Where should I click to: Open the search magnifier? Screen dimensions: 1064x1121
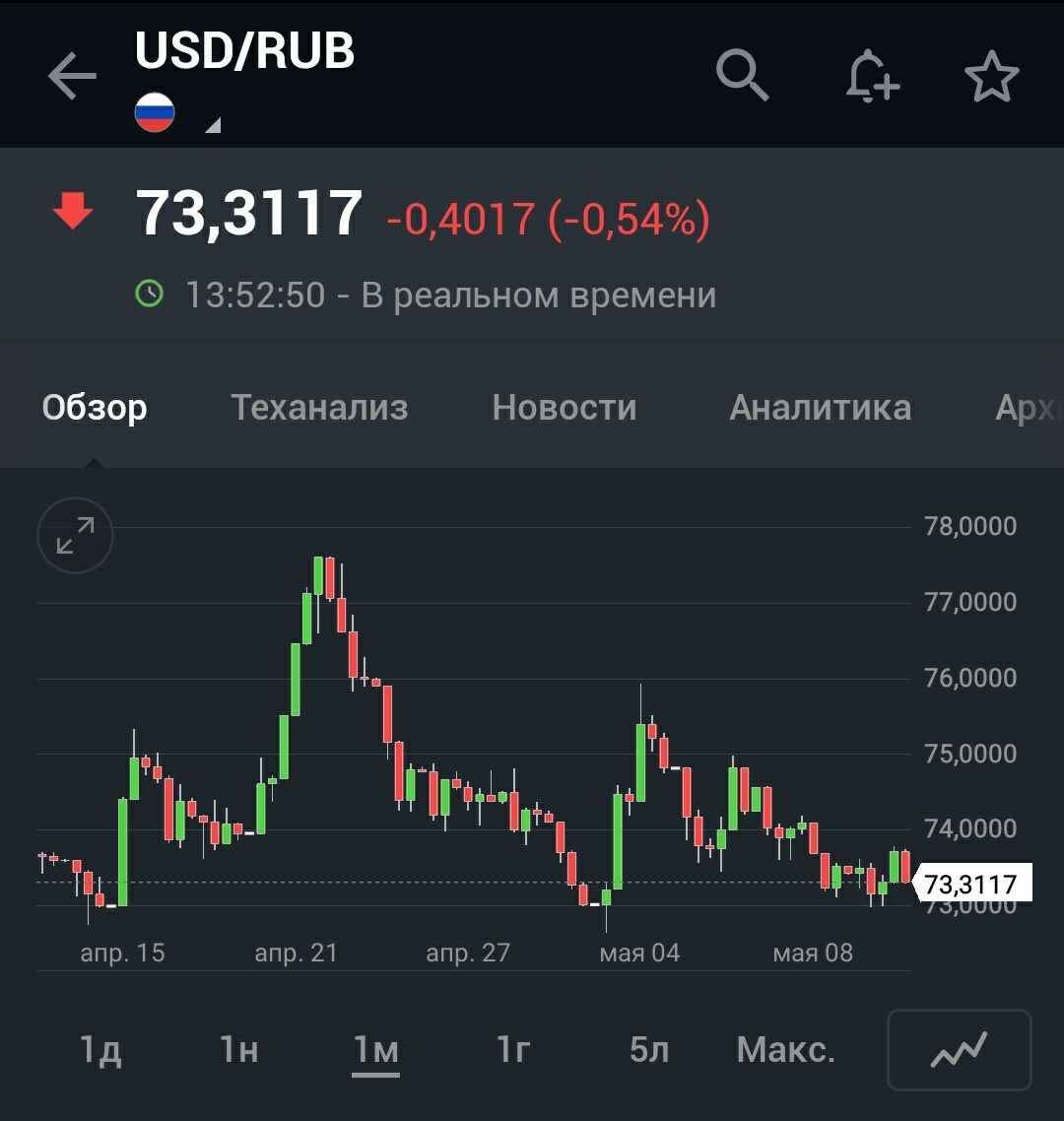pyautogui.click(x=741, y=76)
